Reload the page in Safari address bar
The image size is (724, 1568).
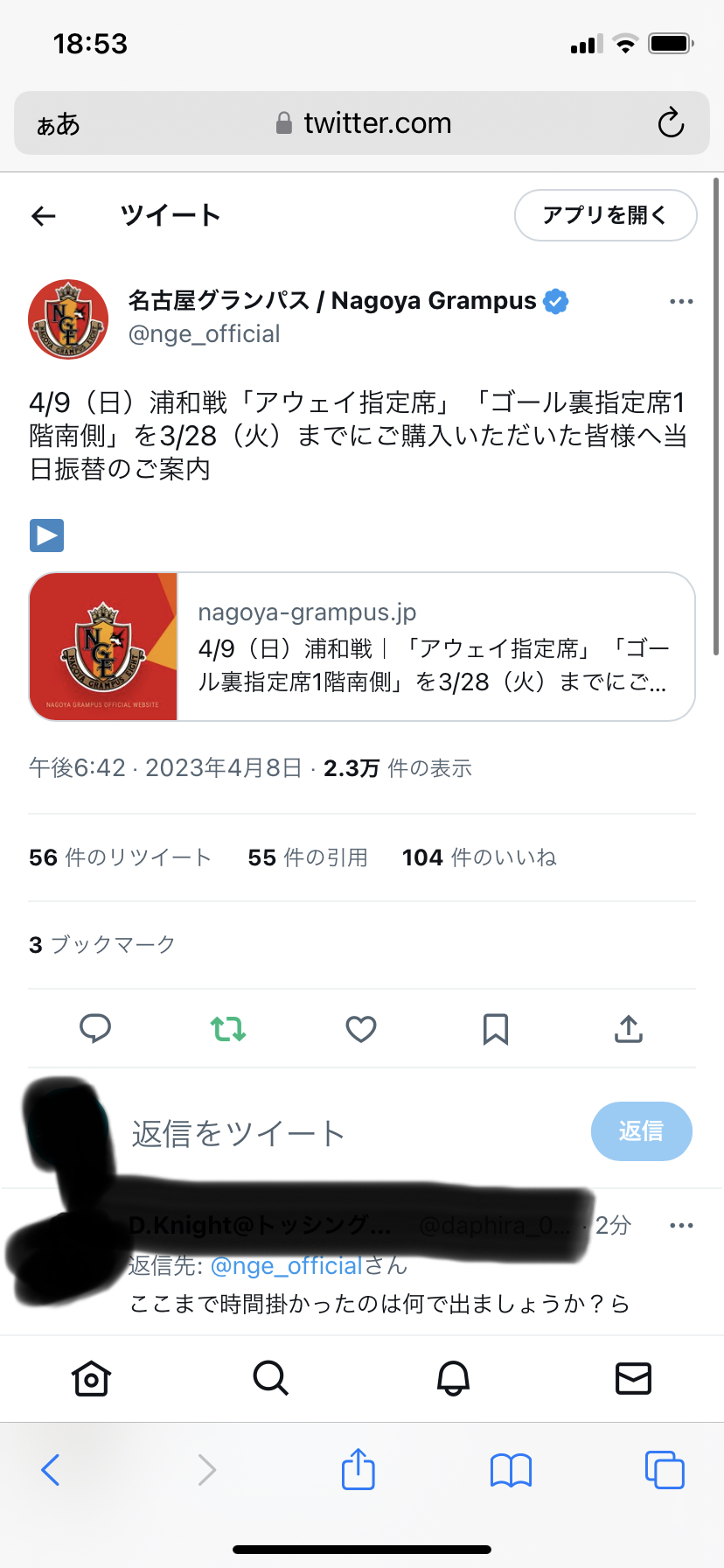671,123
